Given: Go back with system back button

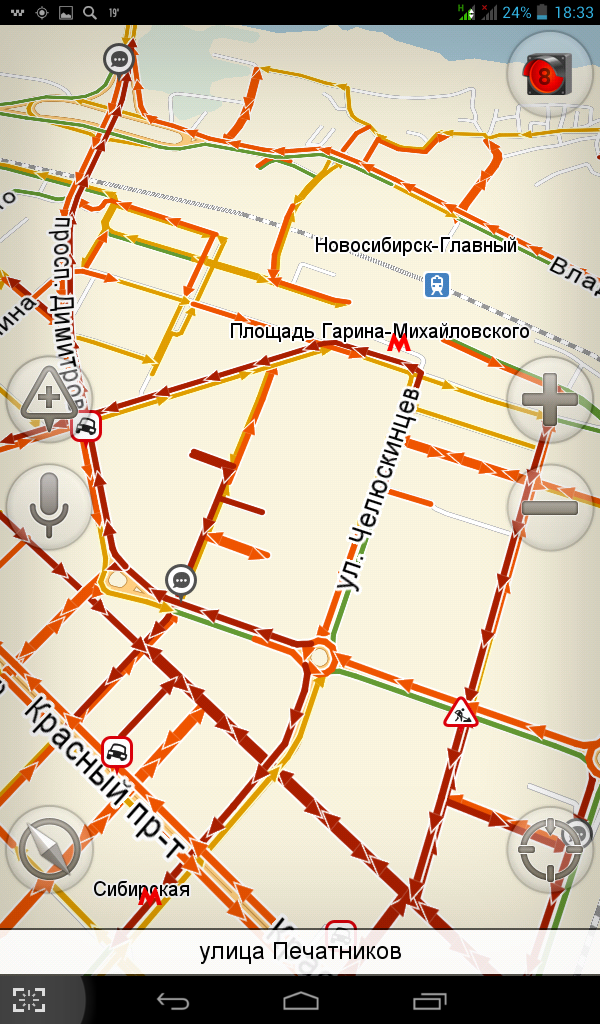Looking at the screenshot, I should (173, 999).
